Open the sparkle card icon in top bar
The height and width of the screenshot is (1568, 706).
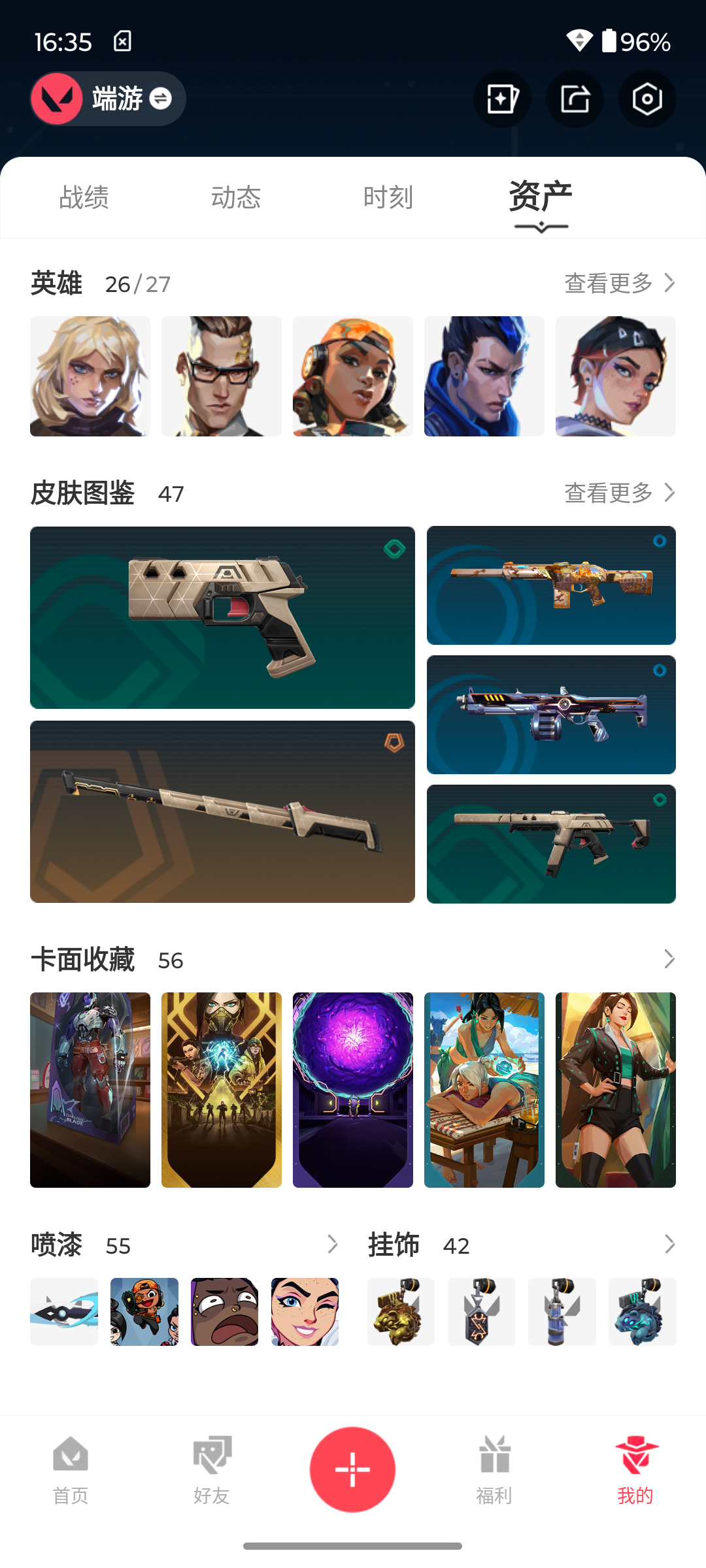(x=502, y=99)
